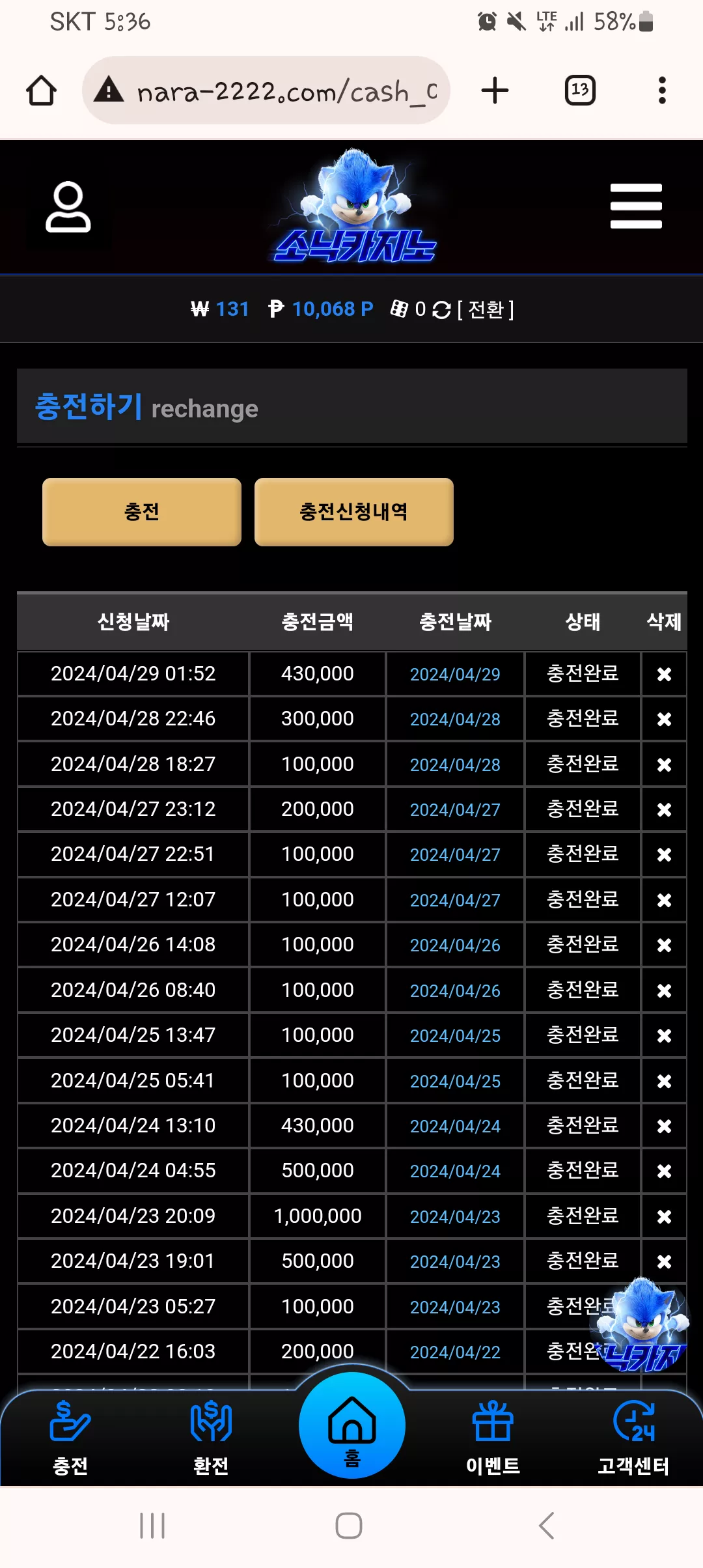Open the hamburger menu
This screenshot has height=1568, width=703.
(x=636, y=206)
